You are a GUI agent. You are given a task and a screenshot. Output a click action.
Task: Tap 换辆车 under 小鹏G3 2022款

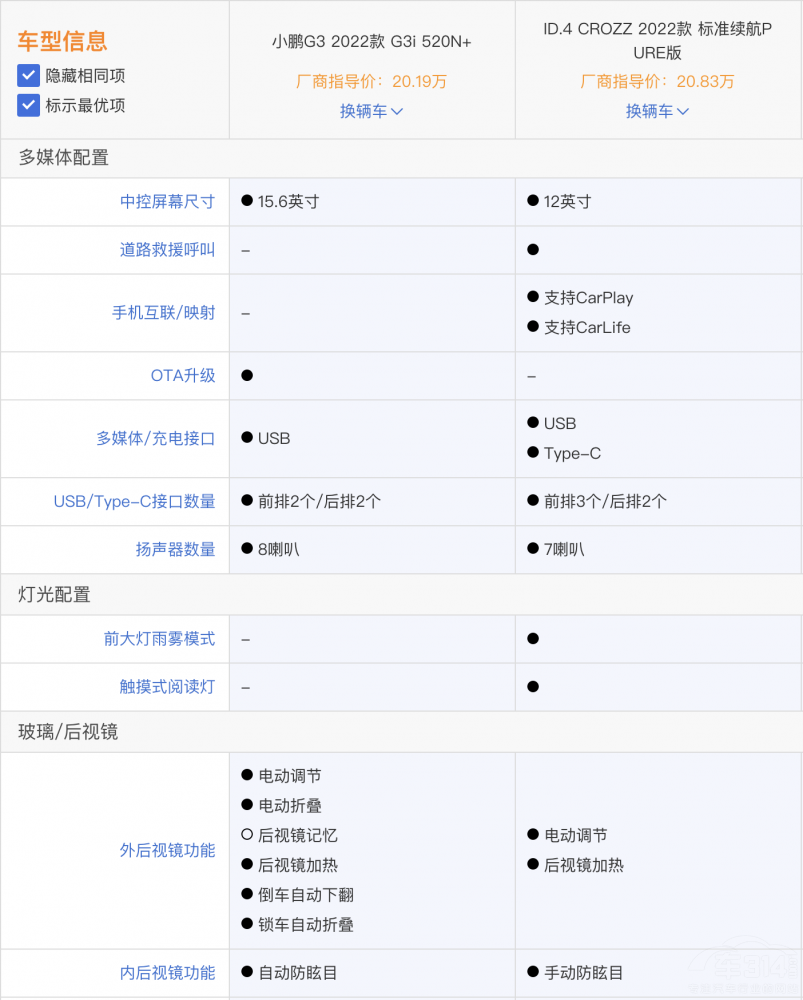pyautogui.click(x=371, y=111)
